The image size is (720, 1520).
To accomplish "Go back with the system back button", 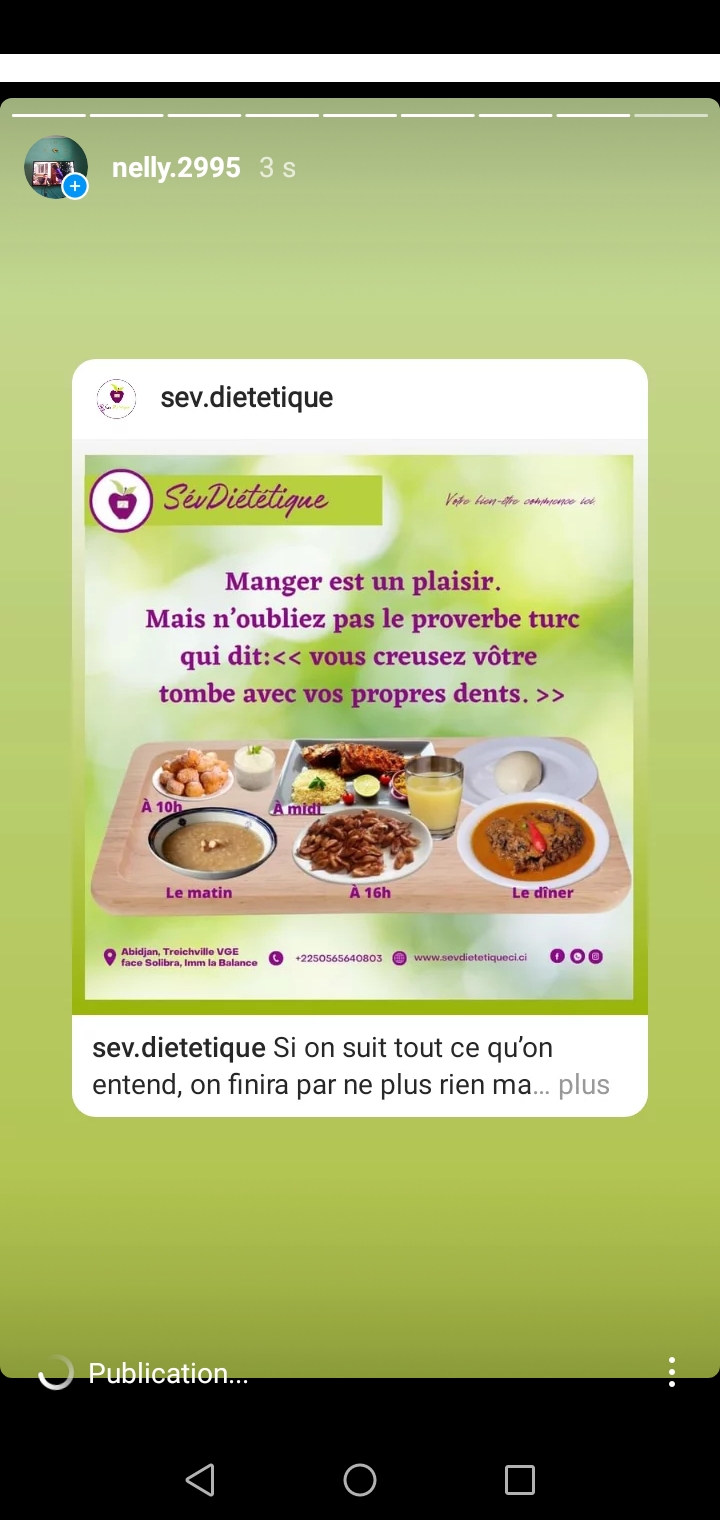I will [200, 1480].
